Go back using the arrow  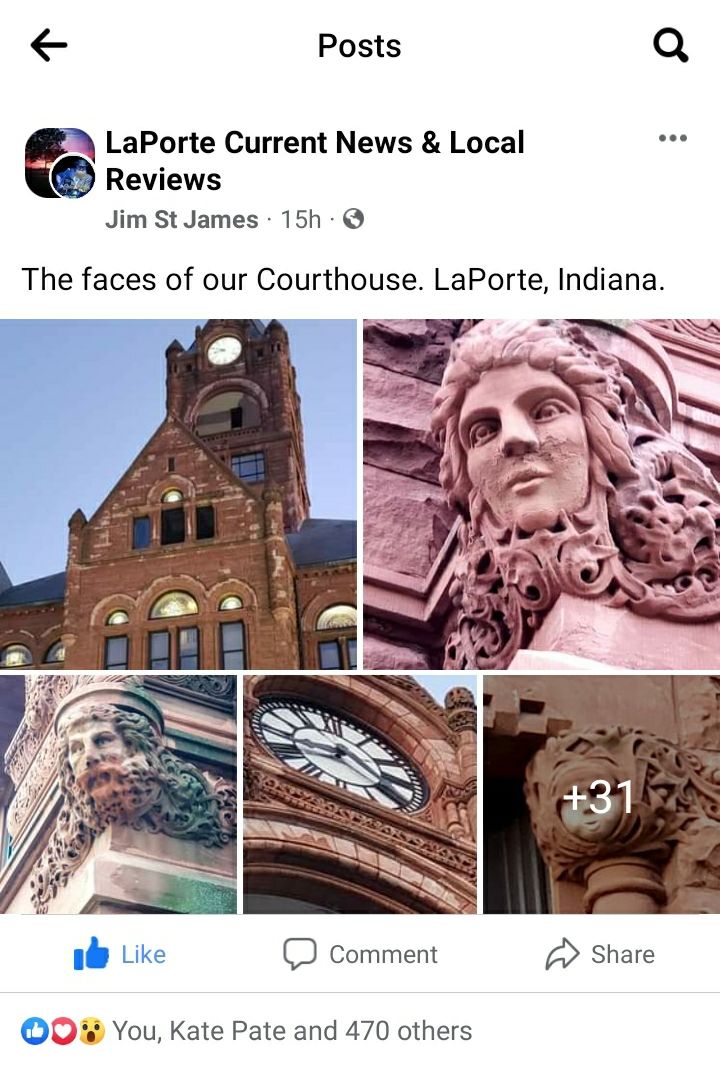pos(48,45)
